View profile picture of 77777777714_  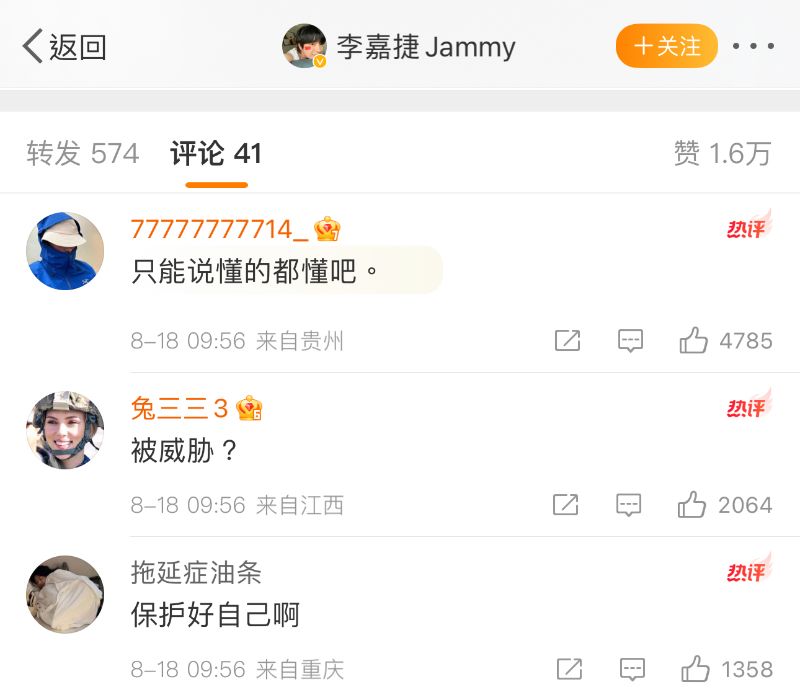[65, 251]
